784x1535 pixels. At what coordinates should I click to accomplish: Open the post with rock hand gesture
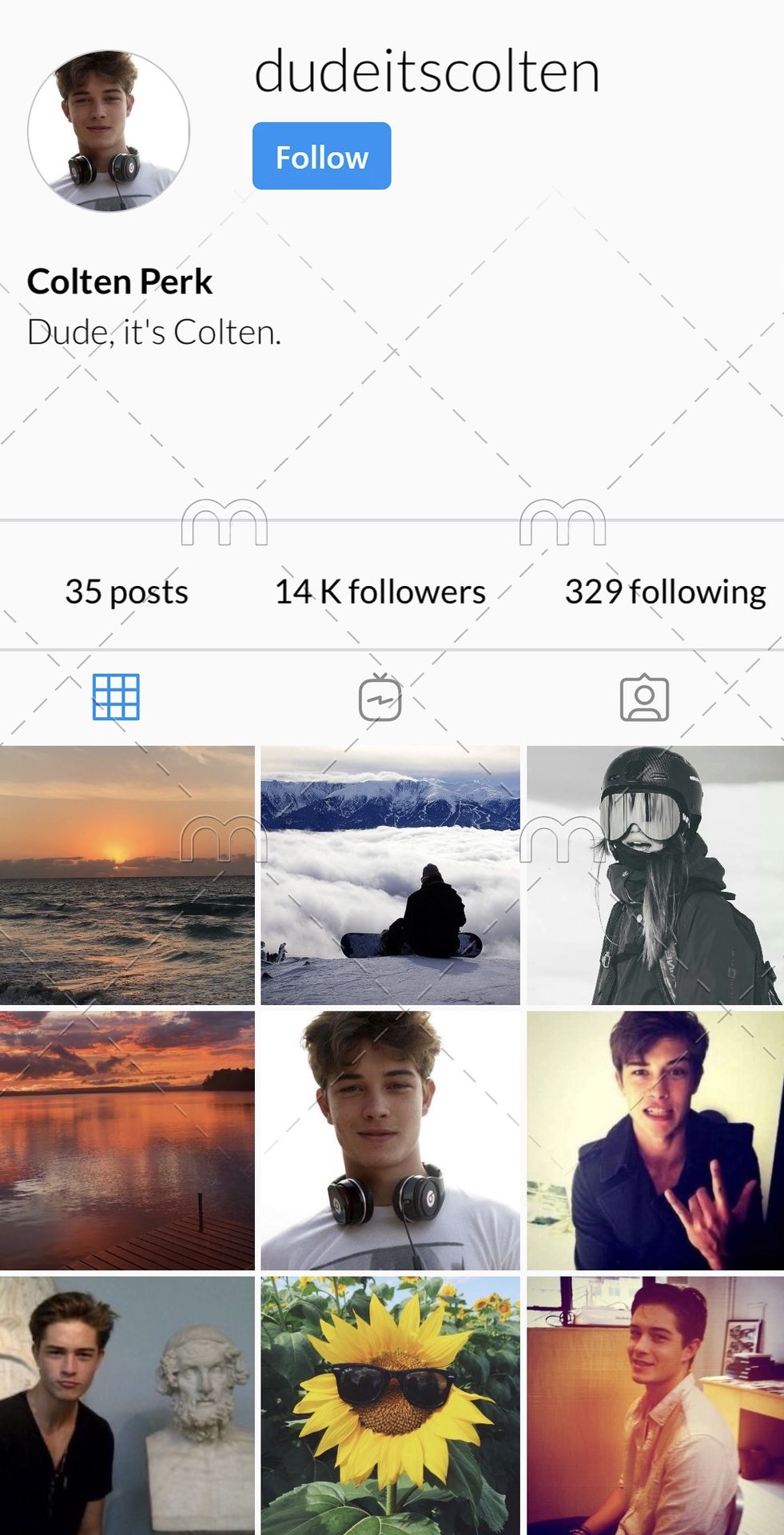(655, 1141)
